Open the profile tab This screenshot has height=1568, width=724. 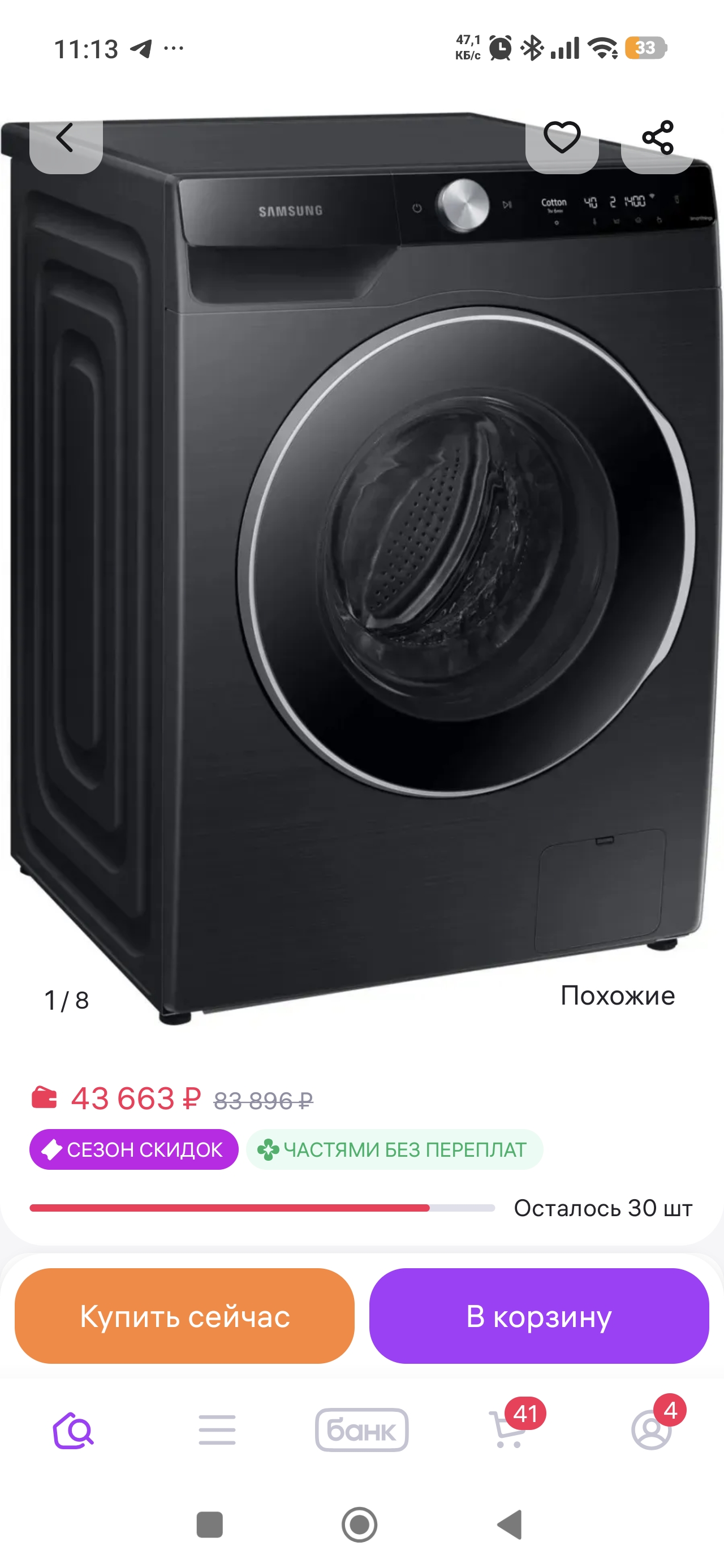click(x=652, y=1431)
